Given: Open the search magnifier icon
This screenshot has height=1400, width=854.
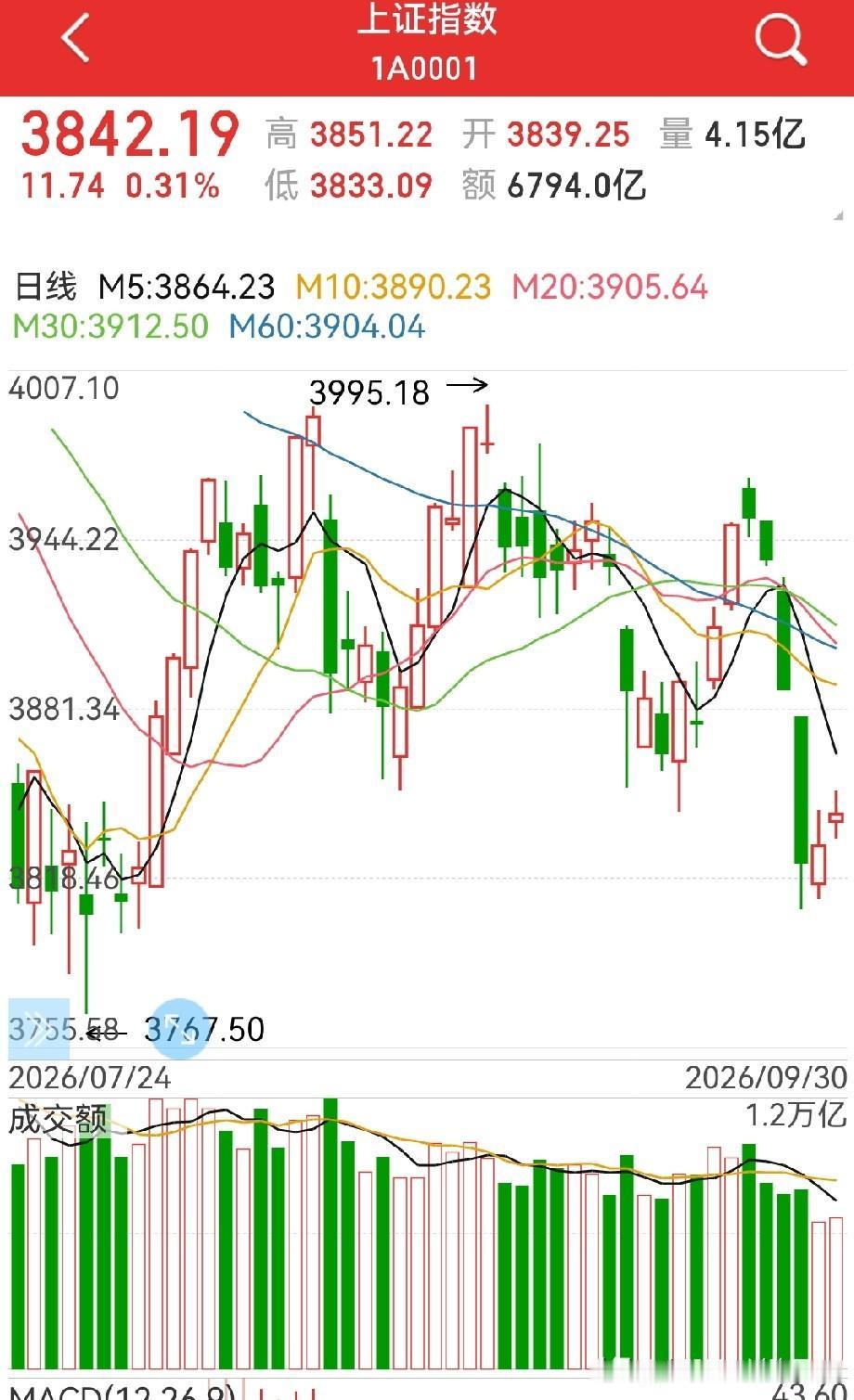Looking at the screenshot, I should coord(780,40).
